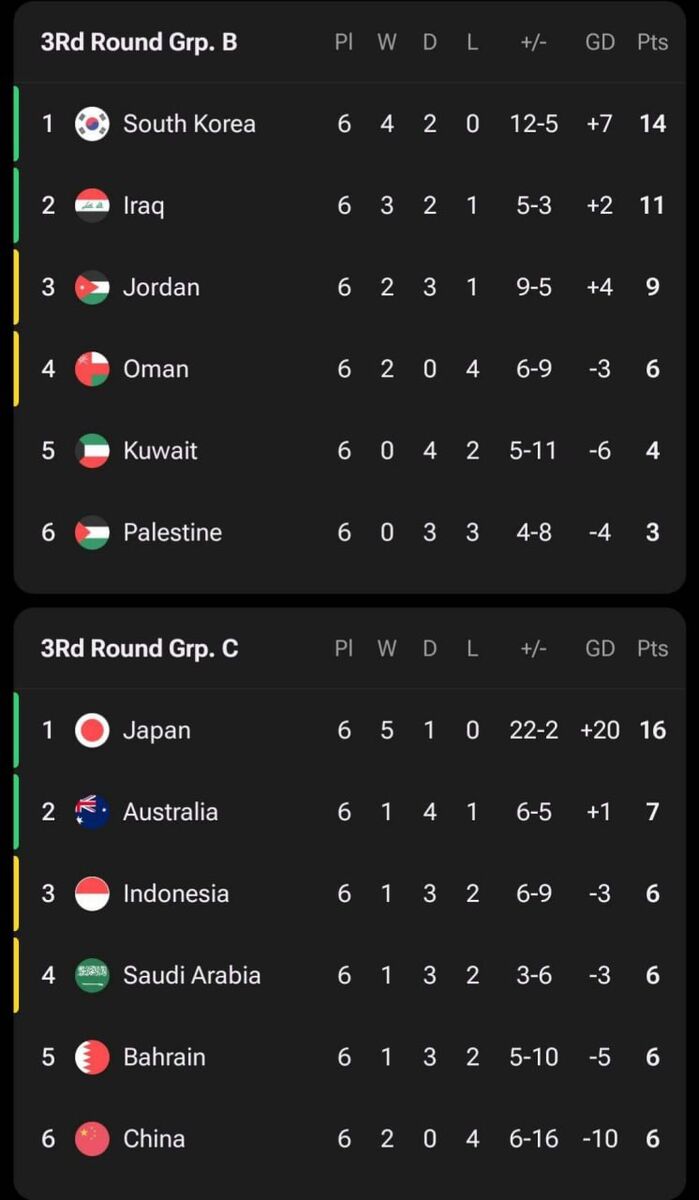View Jordan's team page
This screenshot has width=699, height=1200.
coord(161,288)
